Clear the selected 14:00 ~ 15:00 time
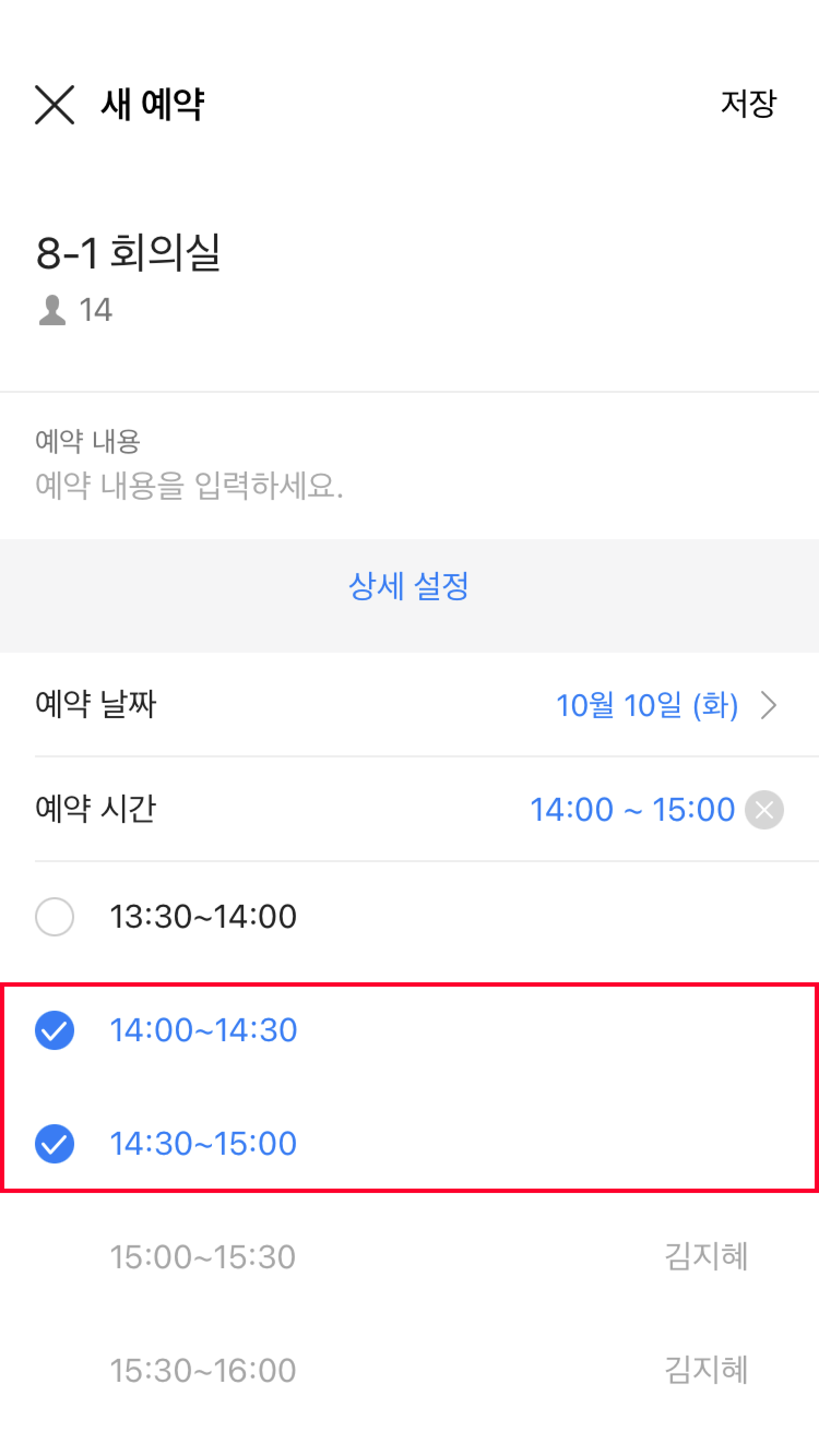The image size is (819, 1456). click(x=763, y=809)
